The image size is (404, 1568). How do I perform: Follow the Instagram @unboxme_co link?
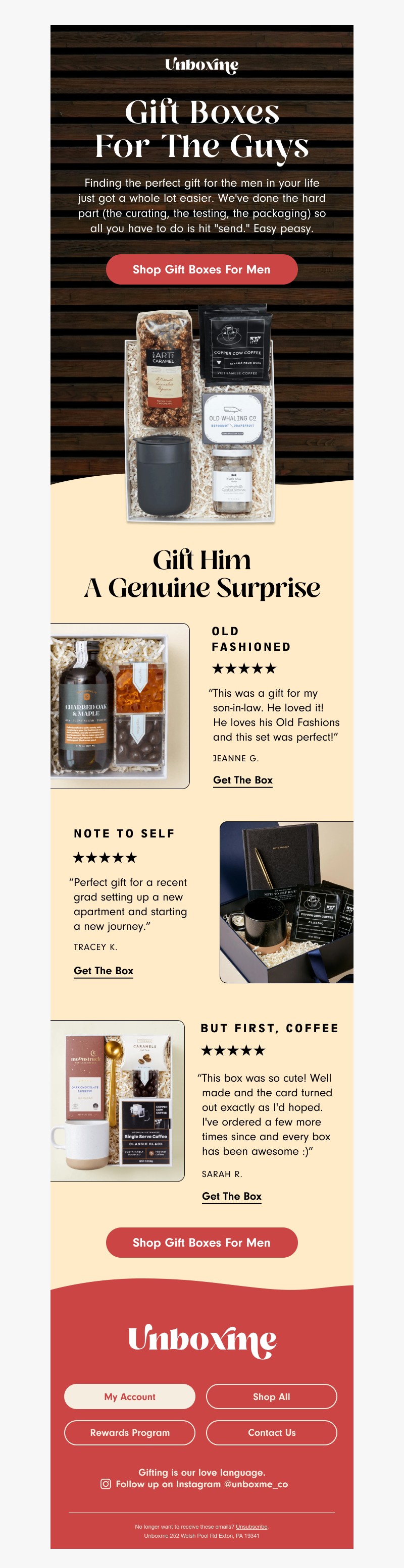[x=201, y=1484]
